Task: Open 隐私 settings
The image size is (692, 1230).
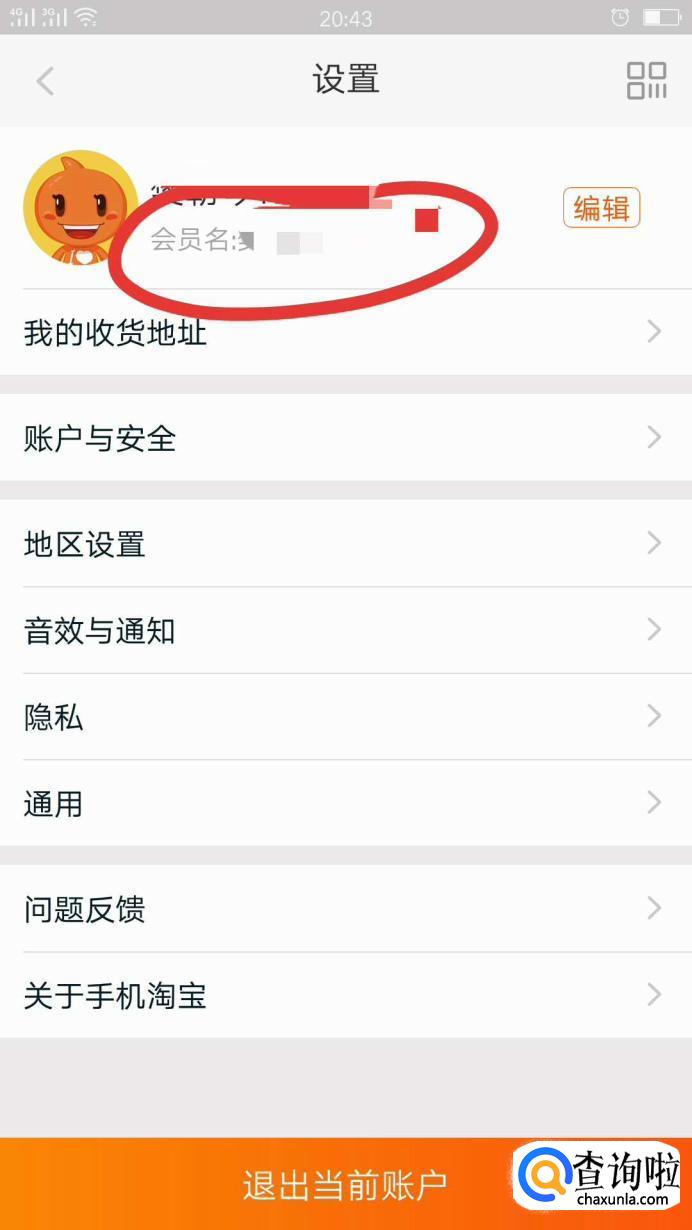Action: 346,717
